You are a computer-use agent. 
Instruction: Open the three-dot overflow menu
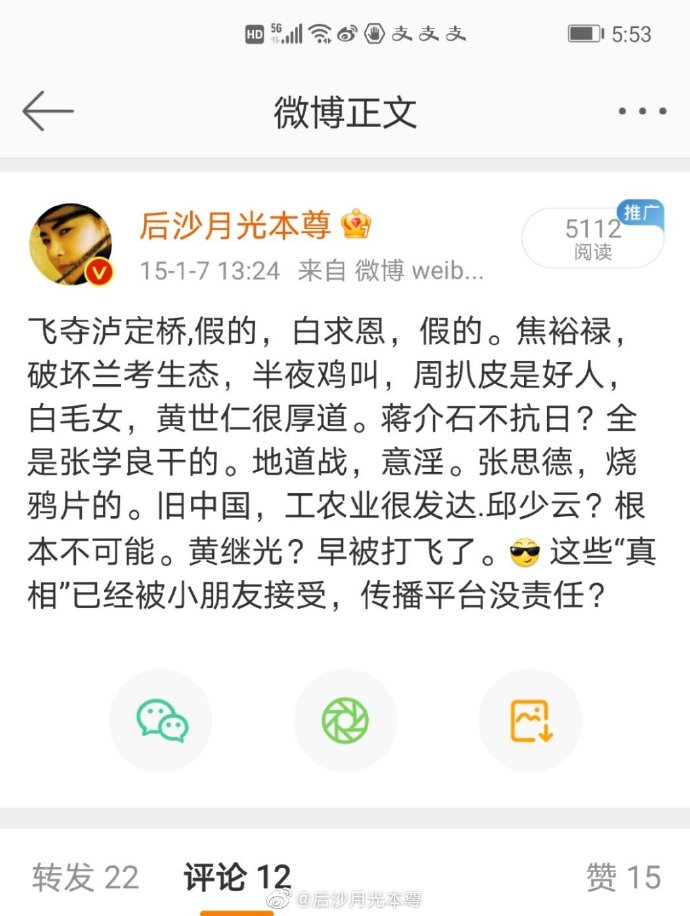(x=641, y=111)
